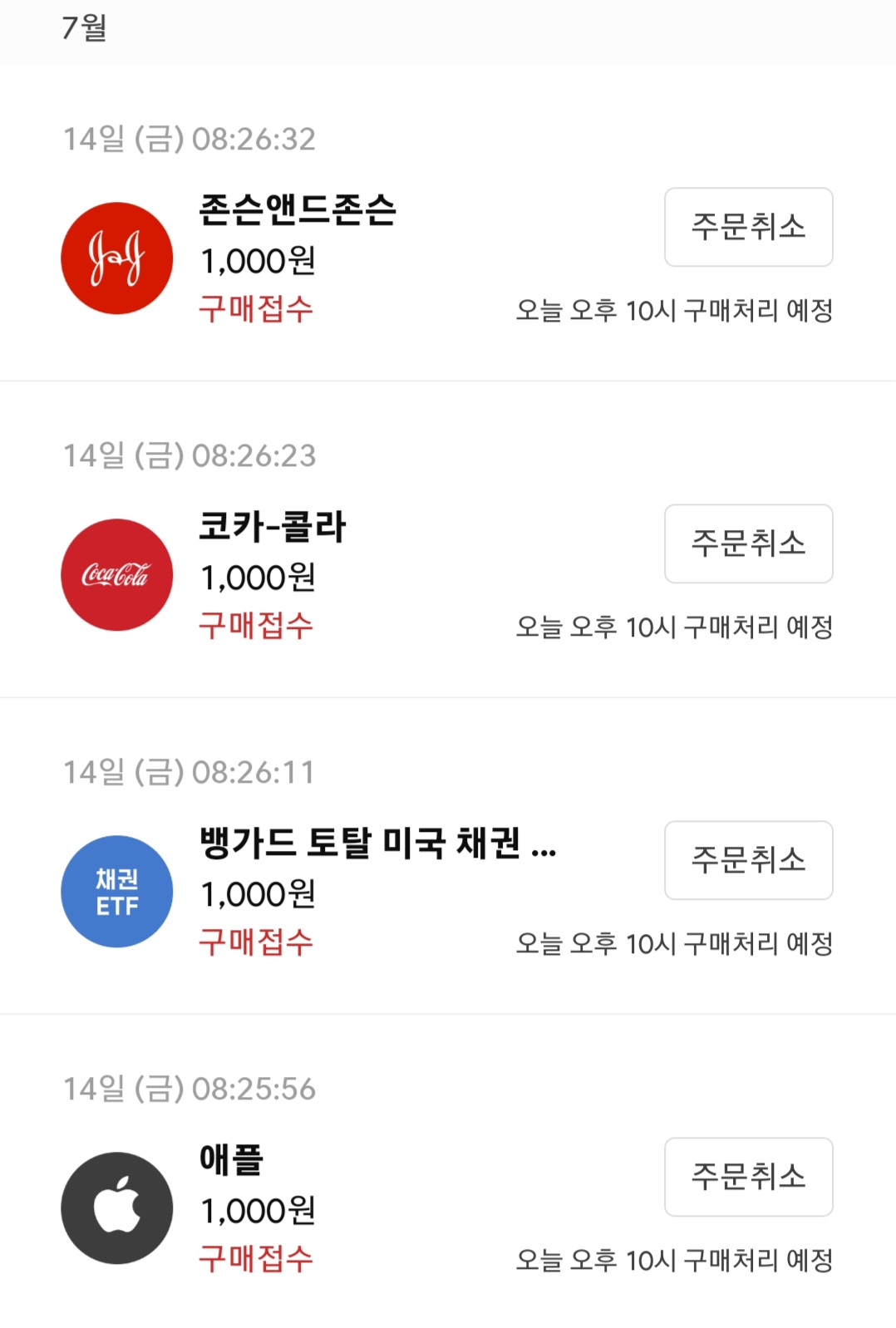Cancel the 존슨앤드존슨 order
This screenshot has height=1328, width=896.
(748, 227)
